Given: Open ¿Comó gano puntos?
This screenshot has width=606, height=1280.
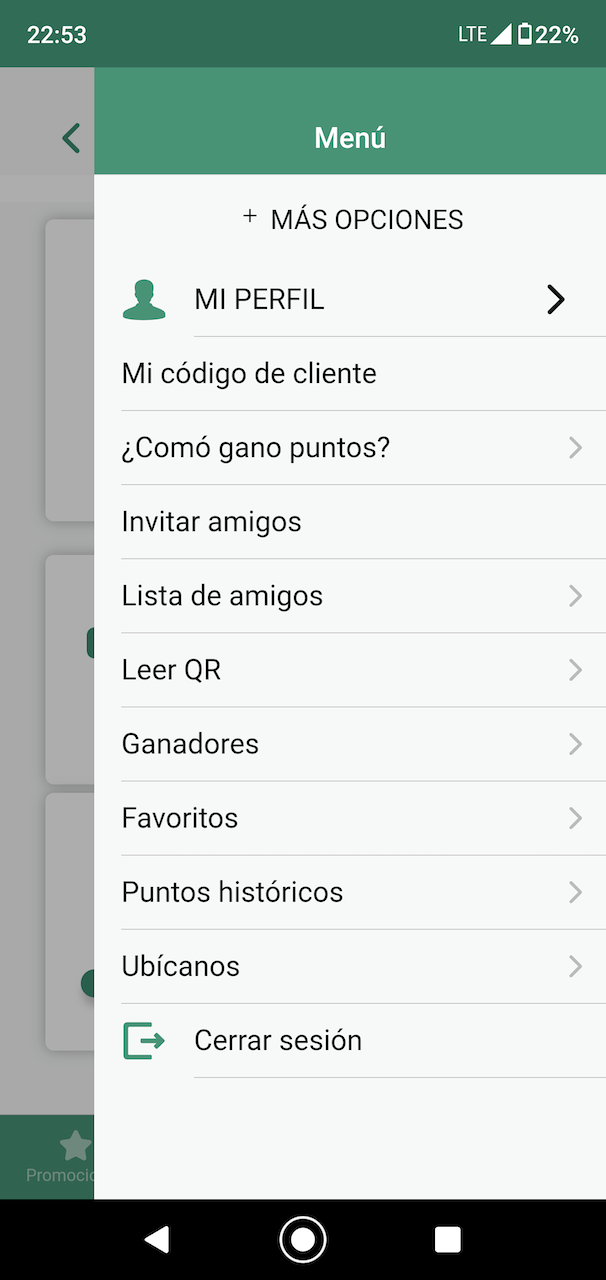Looking at the screenshot, I should 350,448.
